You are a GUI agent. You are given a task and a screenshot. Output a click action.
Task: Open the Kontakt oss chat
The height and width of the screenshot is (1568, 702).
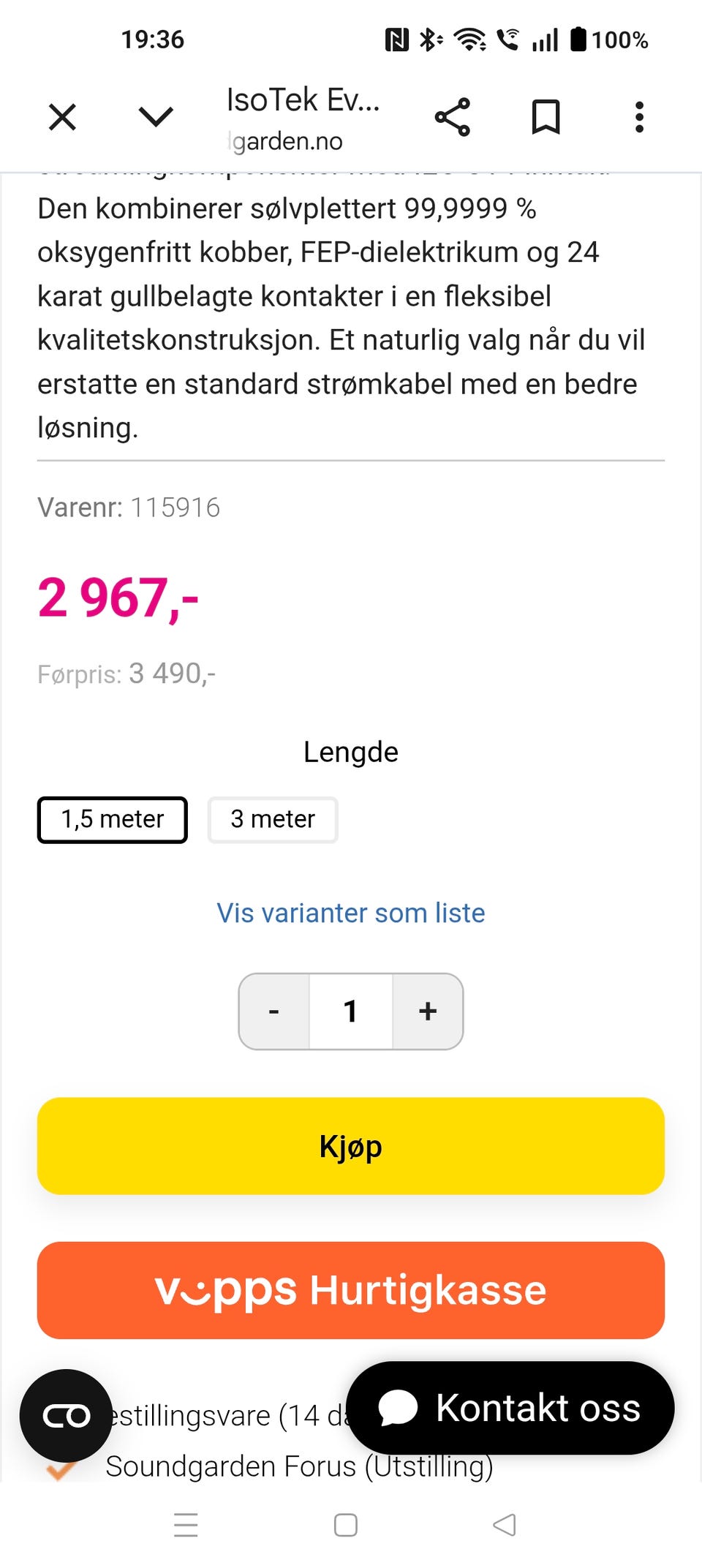510,1408
